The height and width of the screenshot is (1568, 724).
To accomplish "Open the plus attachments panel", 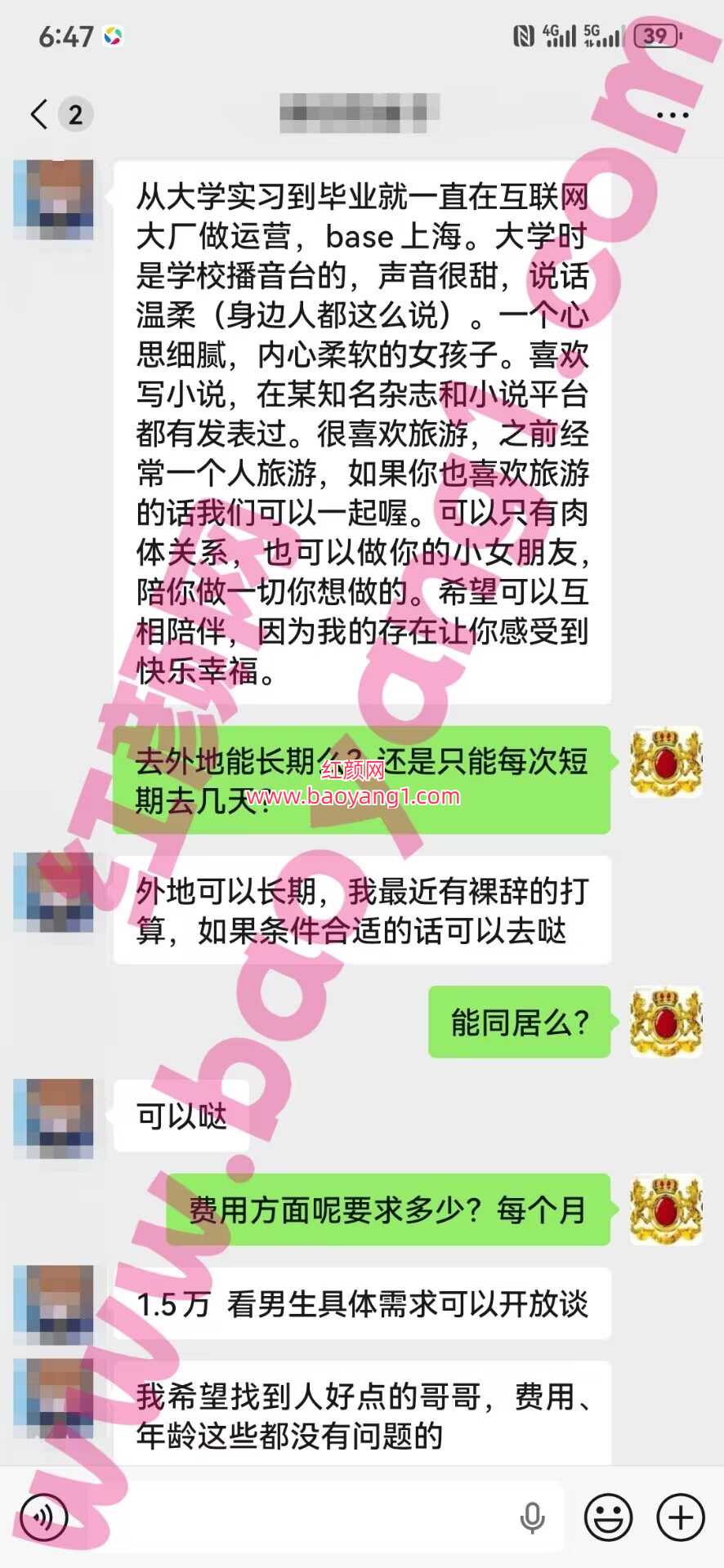I will pyautogui.click(x=681, y=1517).
